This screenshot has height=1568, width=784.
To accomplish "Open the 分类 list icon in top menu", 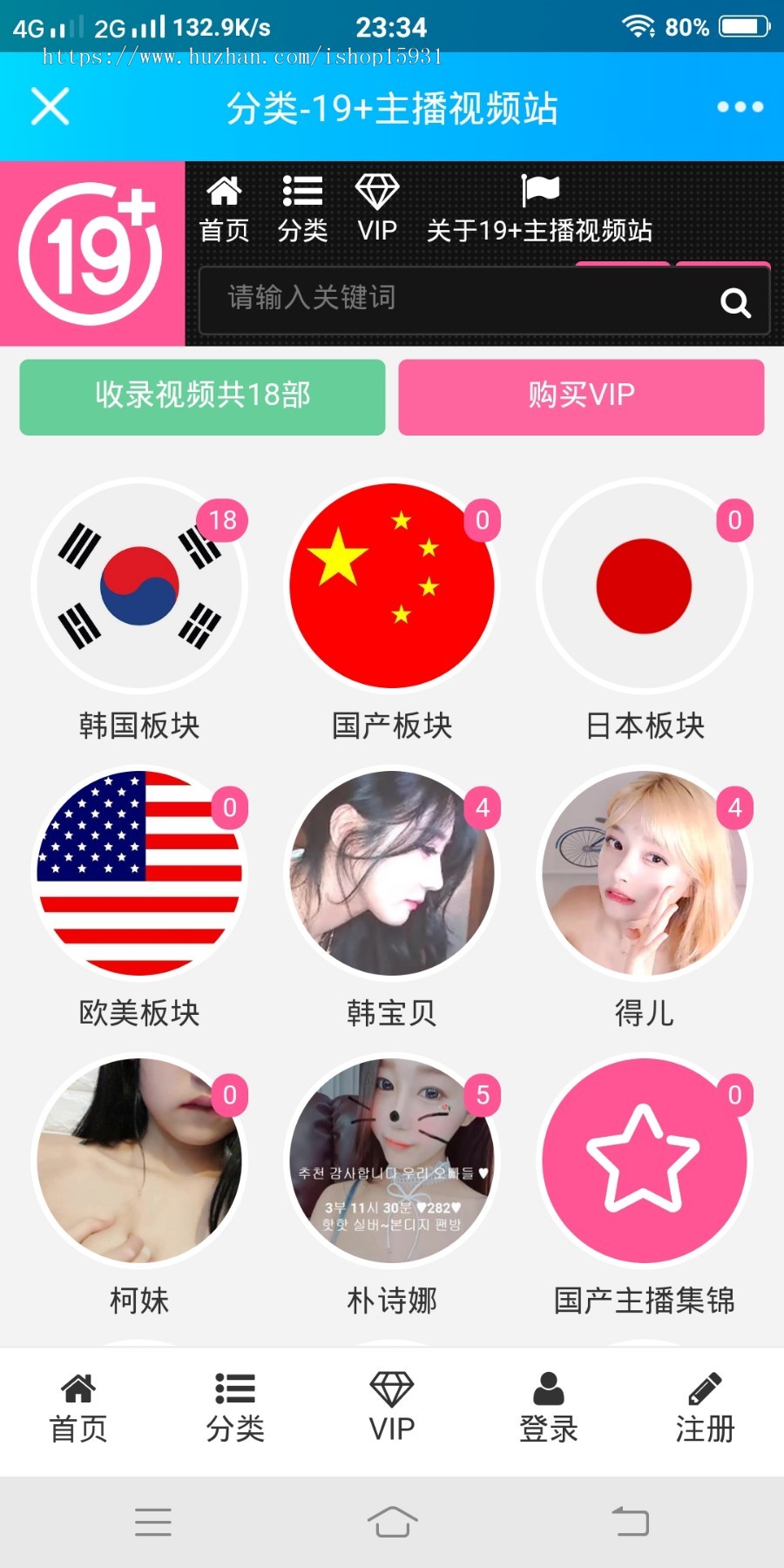I will click(302, 188).
